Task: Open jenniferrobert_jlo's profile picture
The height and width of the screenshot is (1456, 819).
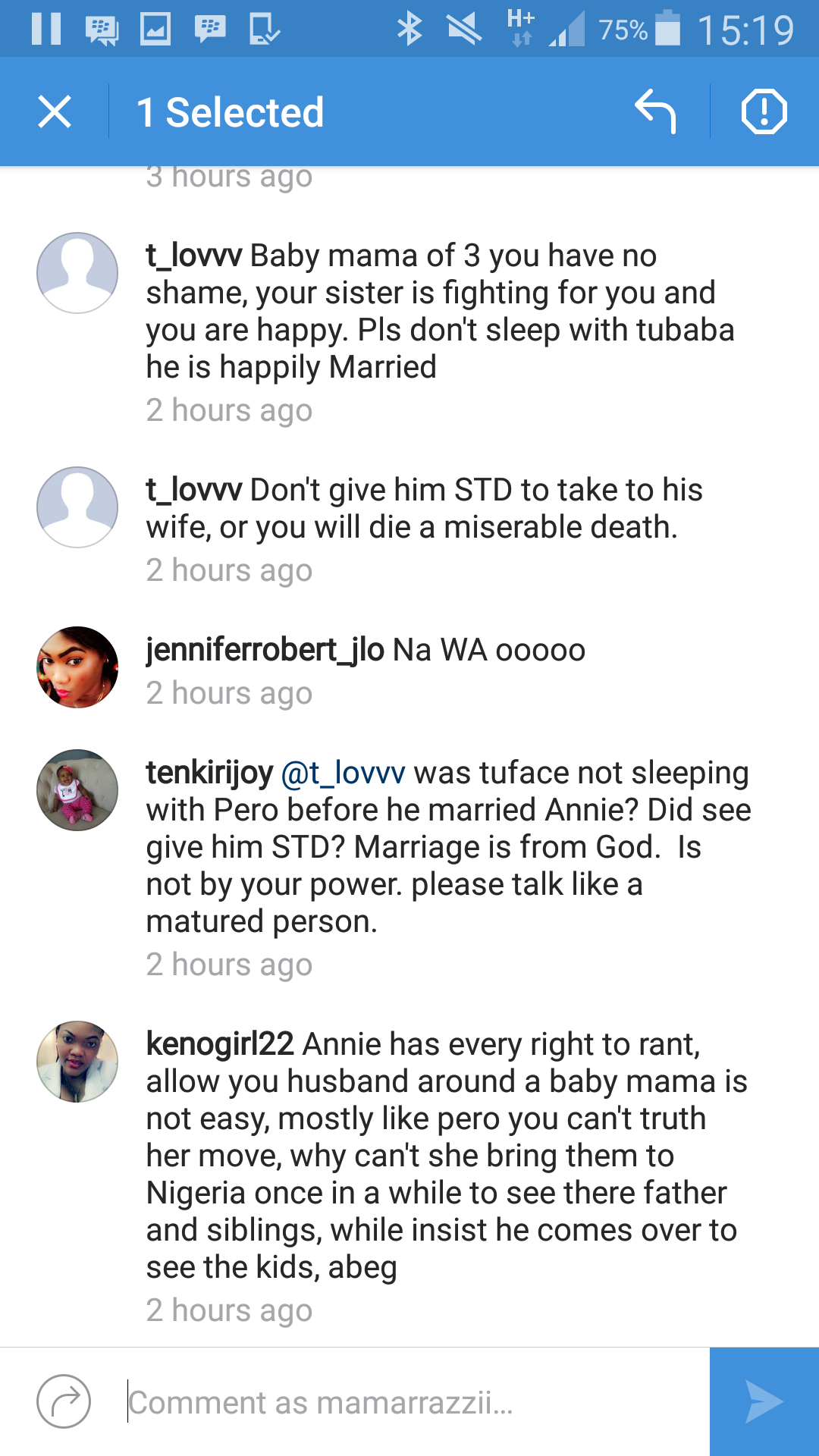Action: pyautogui.click(x=77, y=667)
